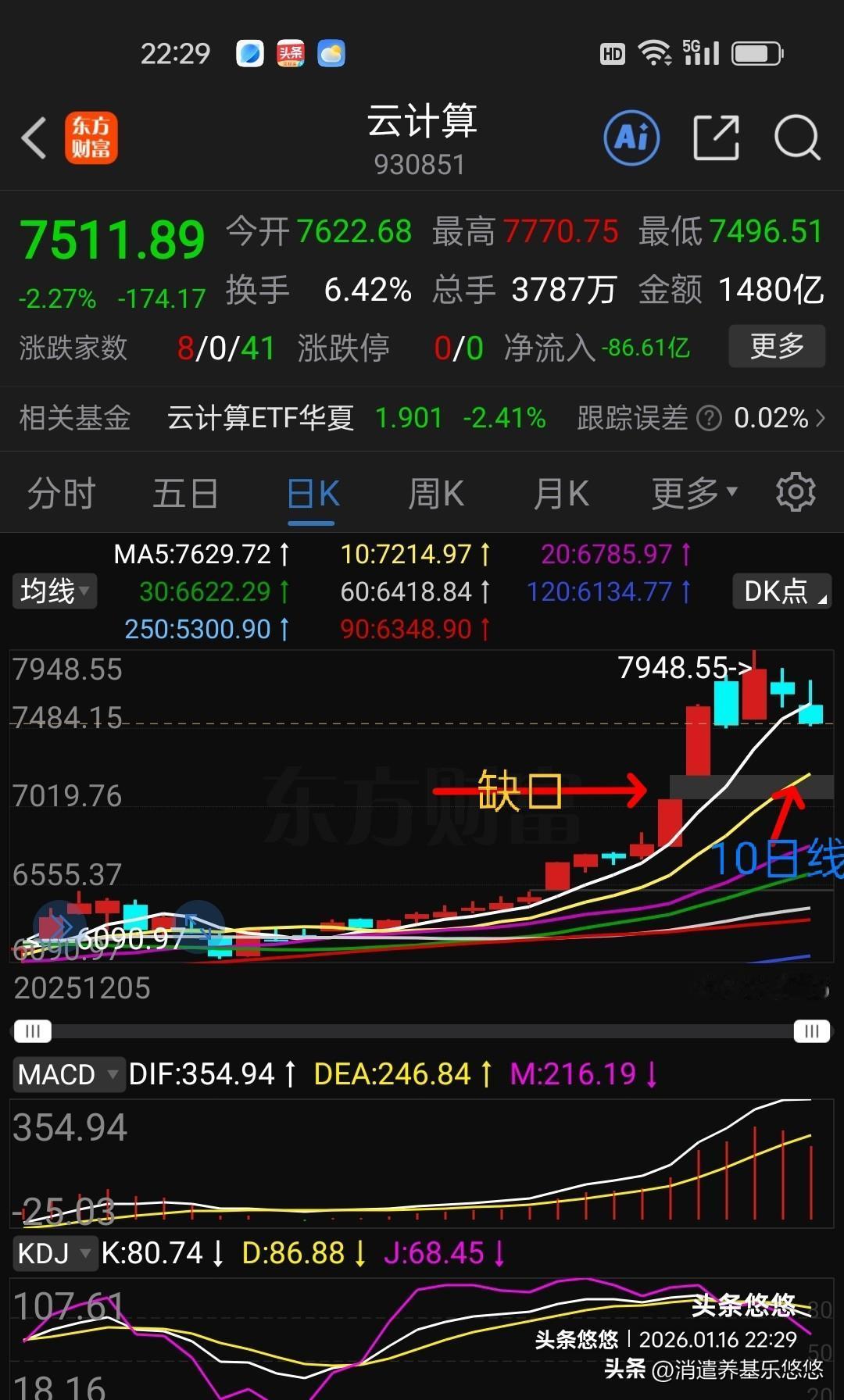
Task: Open 跟踪误差 details via the chevron
Action: [821, 418]
